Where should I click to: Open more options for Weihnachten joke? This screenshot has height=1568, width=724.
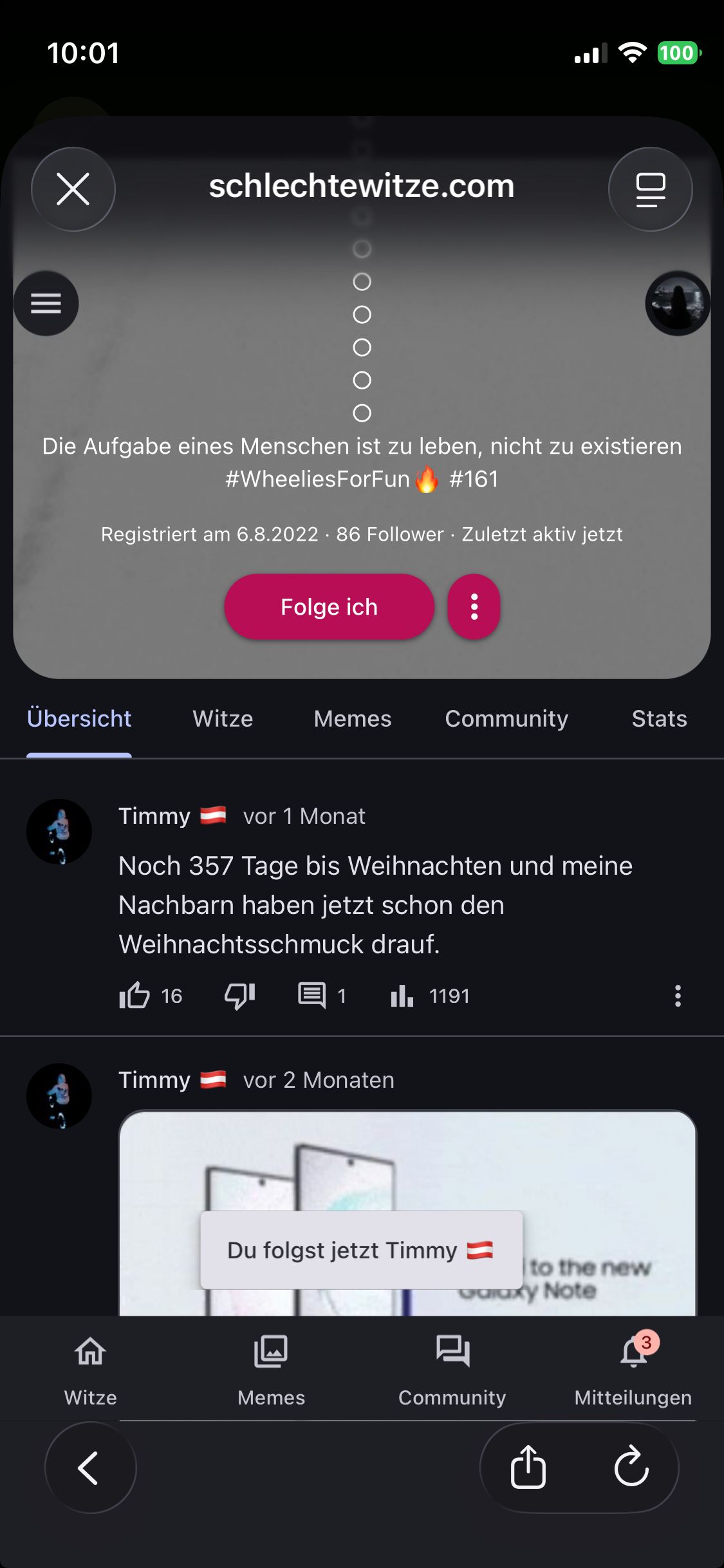click(678, 996)
